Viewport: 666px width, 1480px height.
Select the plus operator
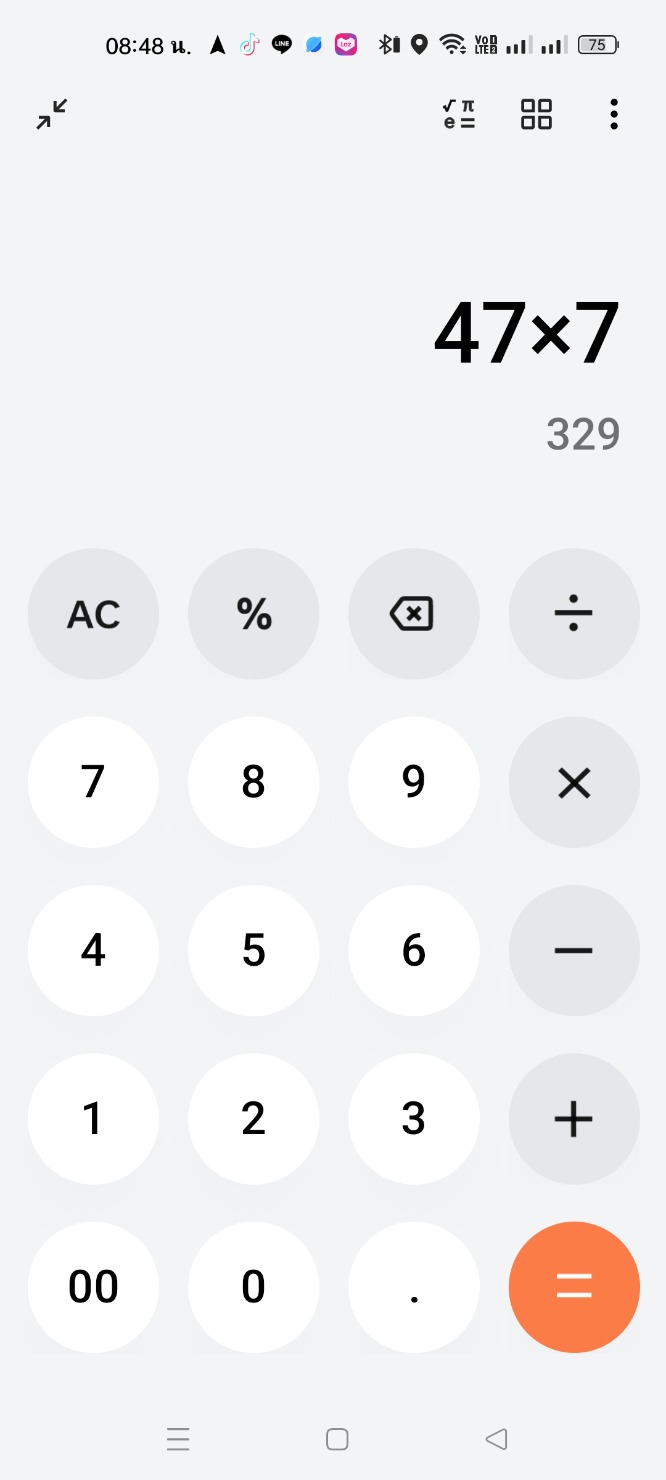(x=574, y=1118)
